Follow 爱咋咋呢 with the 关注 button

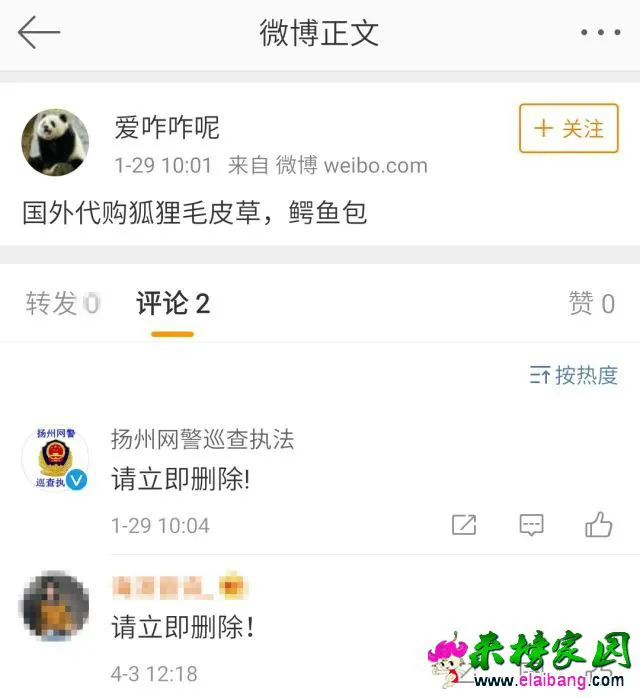point(568,129)
